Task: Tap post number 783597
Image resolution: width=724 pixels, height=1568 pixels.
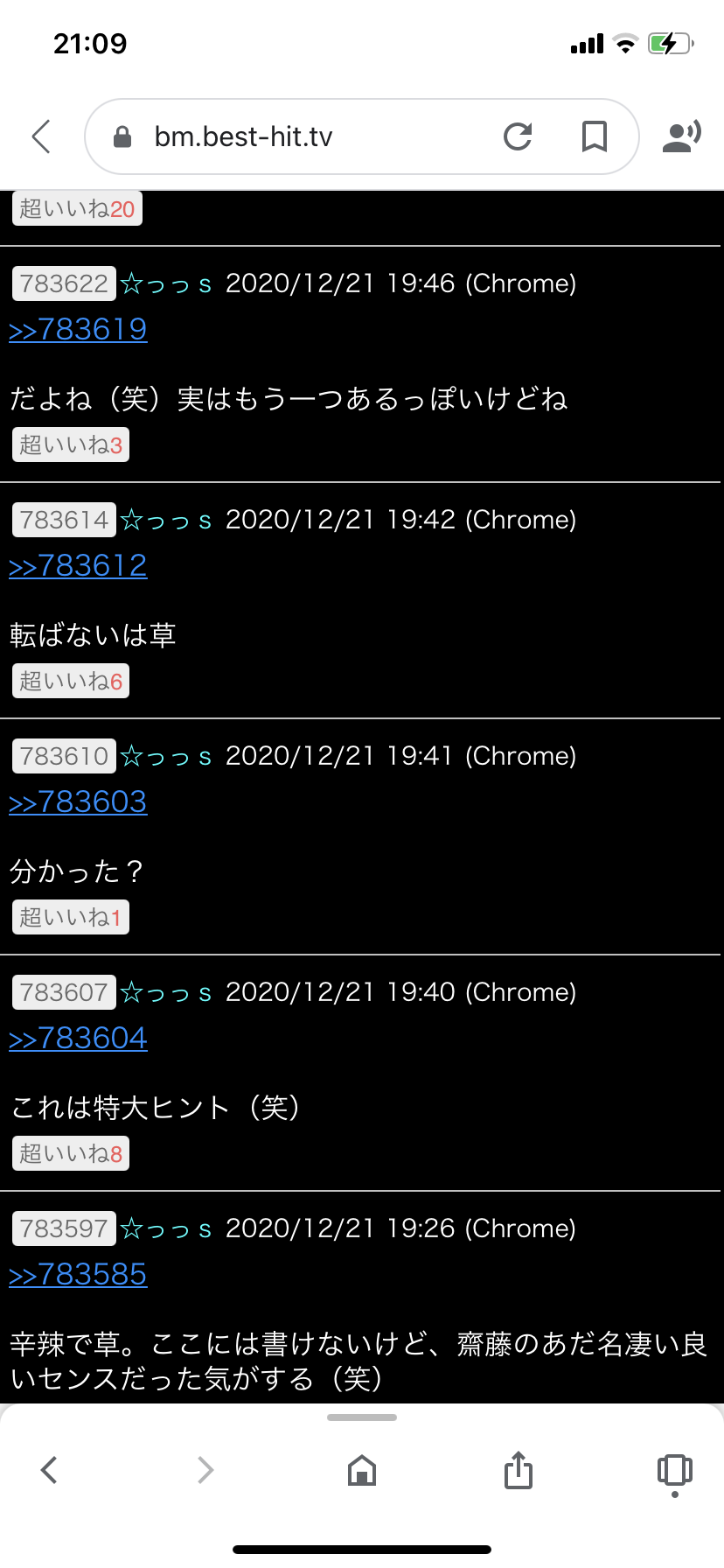Action: tap(64, 1228)
